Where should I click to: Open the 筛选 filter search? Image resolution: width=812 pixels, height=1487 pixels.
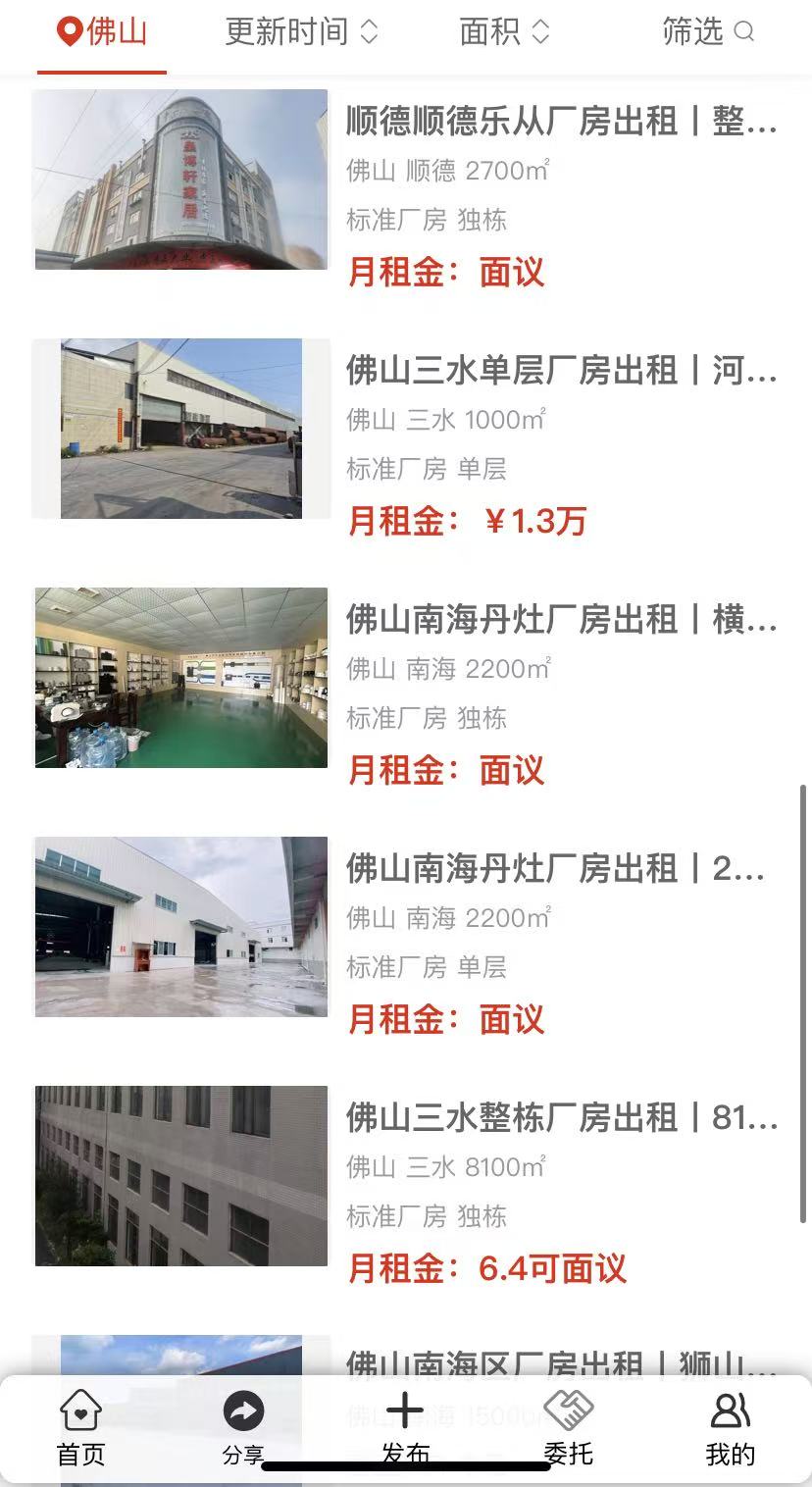click(708, 32)
